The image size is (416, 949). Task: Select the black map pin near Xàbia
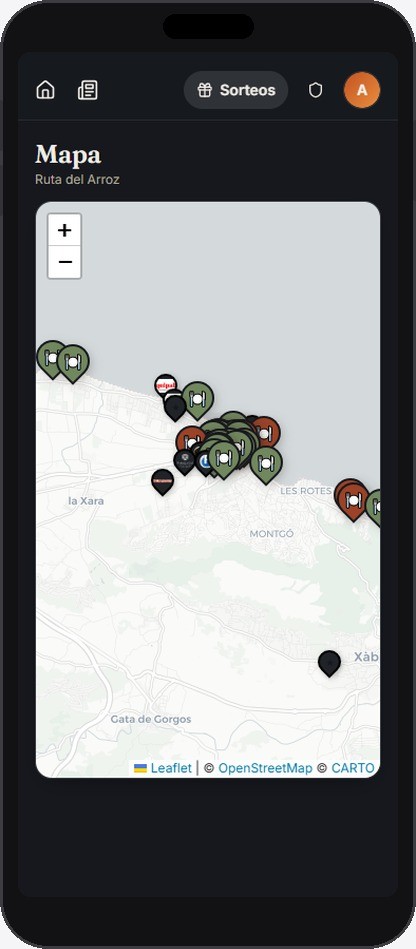pyautogui.click(x=329, y=664)
